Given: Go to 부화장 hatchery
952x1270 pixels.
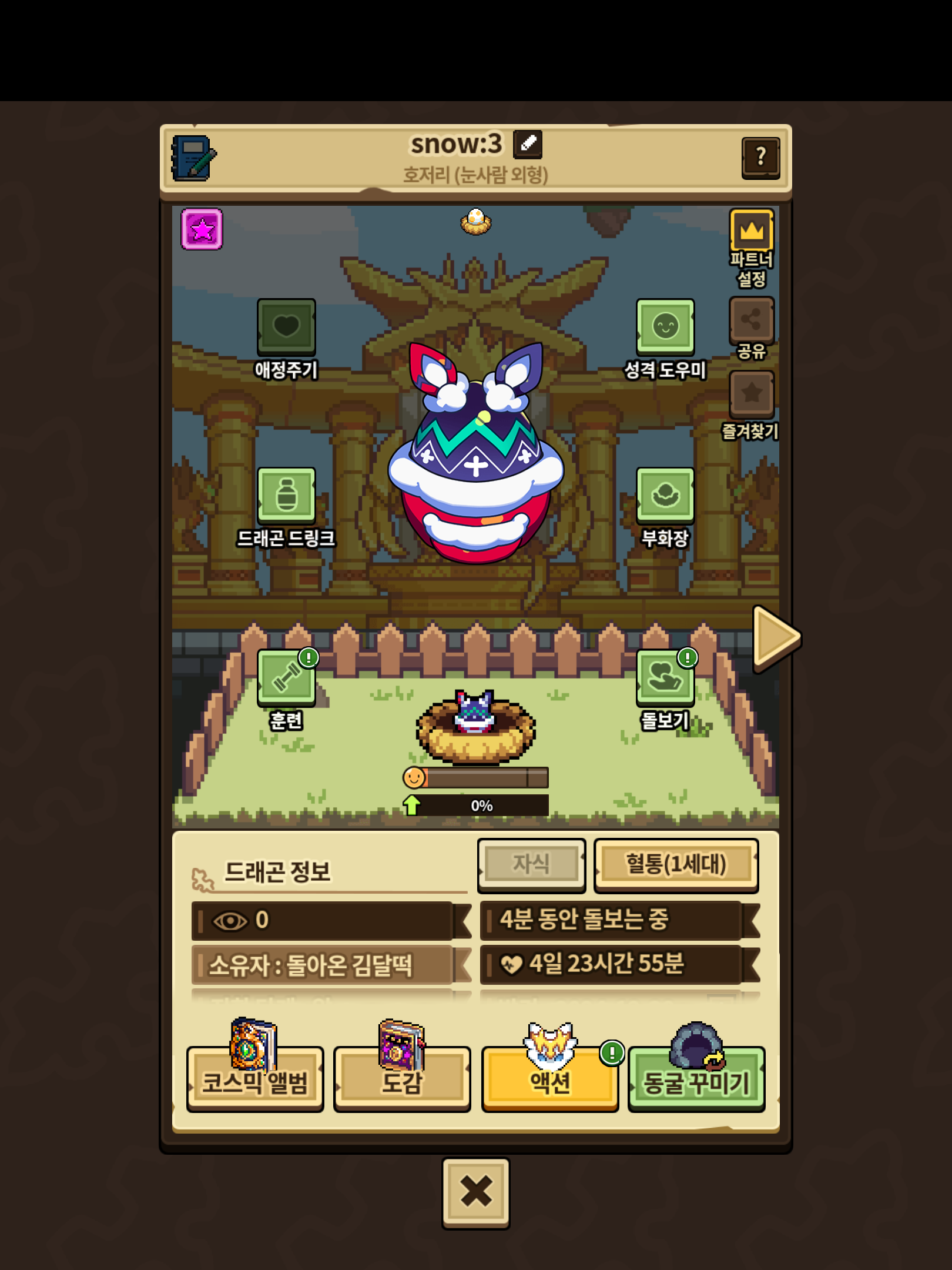Looking at the screenshot, I should tap(665, 495).
